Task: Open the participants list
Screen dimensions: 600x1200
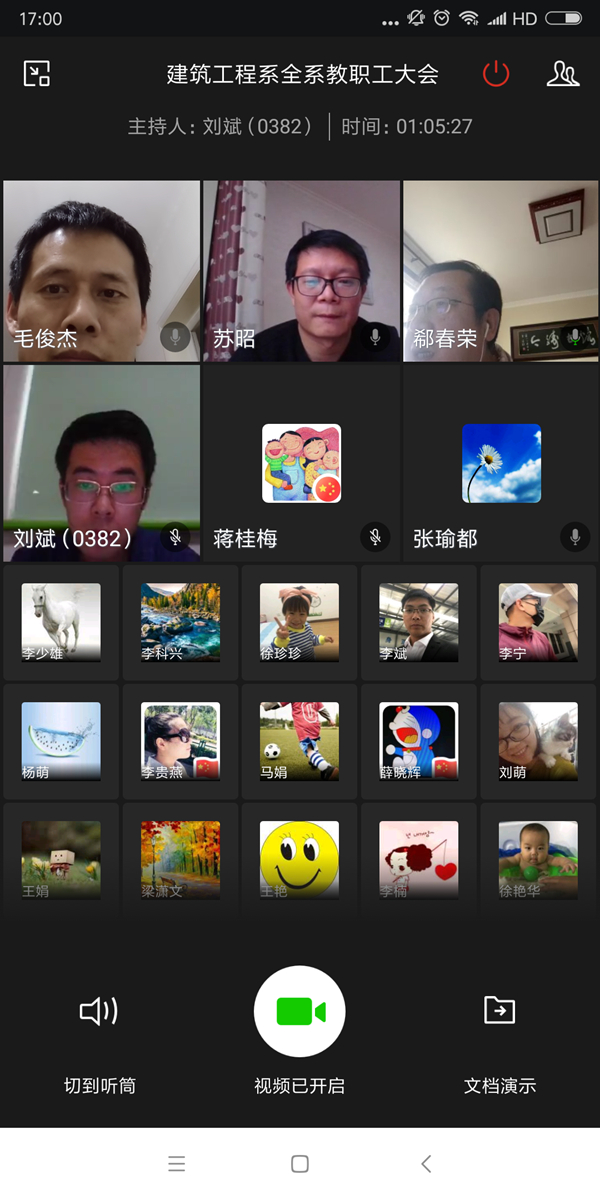Action: pyautogui.click(x=563, y=74)
